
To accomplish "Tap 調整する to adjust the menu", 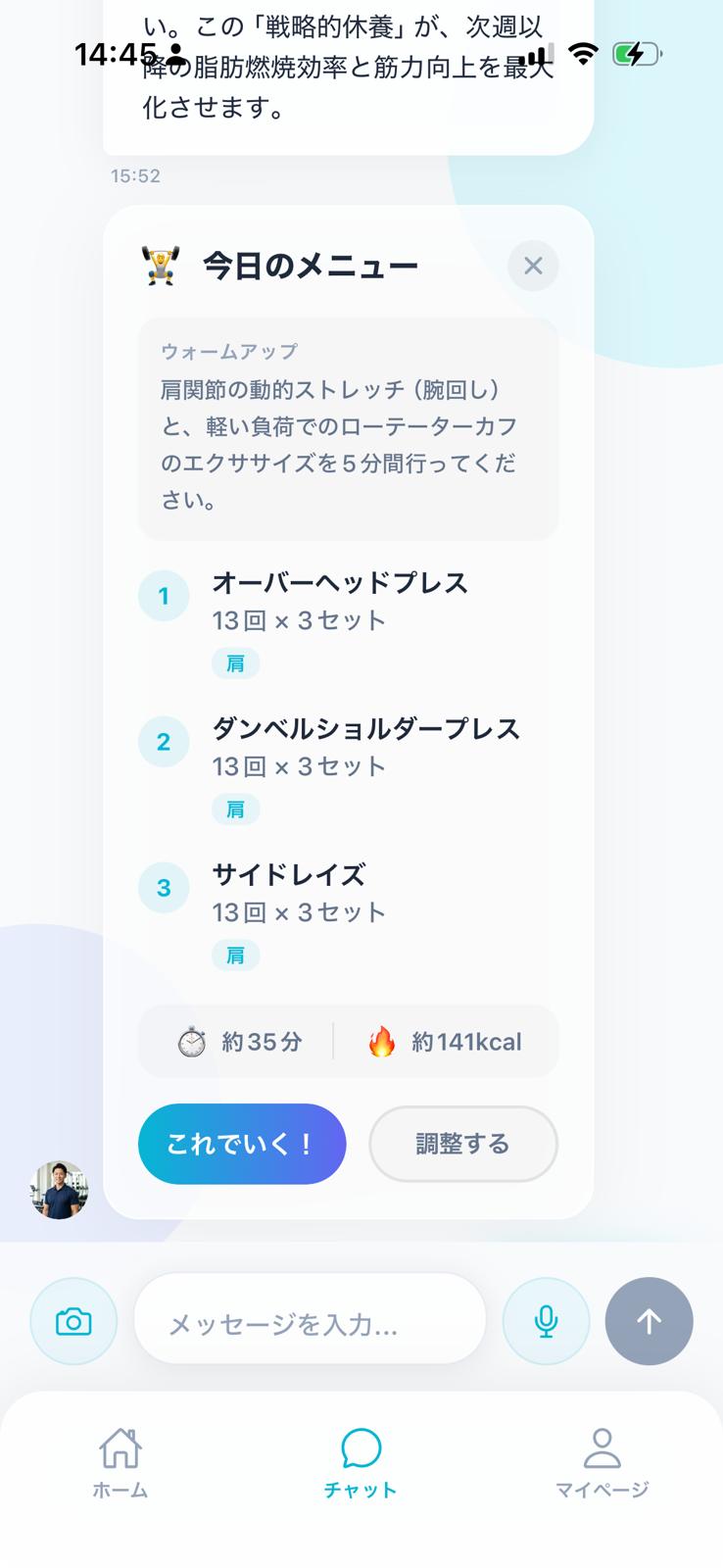I will 462,1144.
